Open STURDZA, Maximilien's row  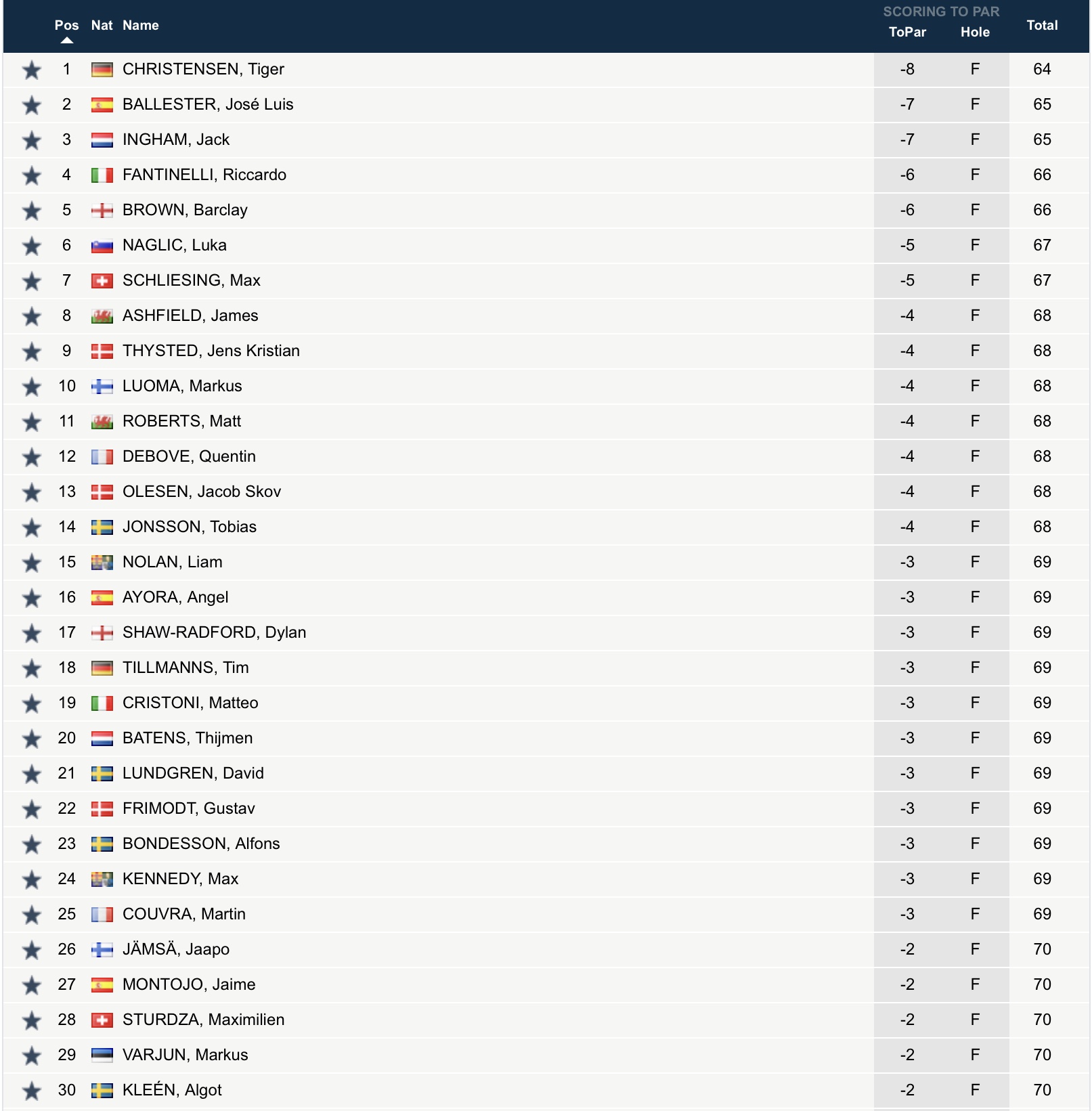[203, 1020]
